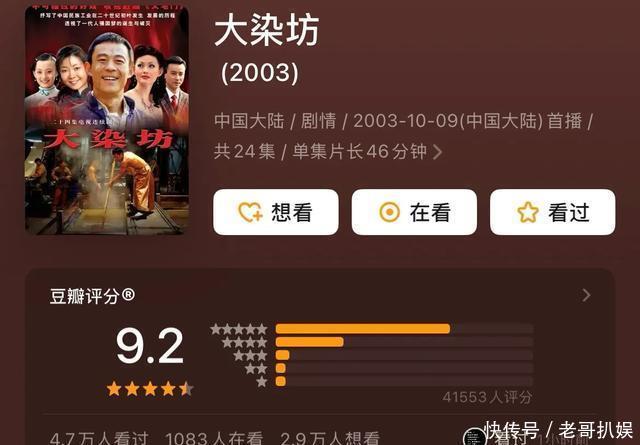
Task: Open the 豆瓣评分 details arrow
Action: [586, 295]
